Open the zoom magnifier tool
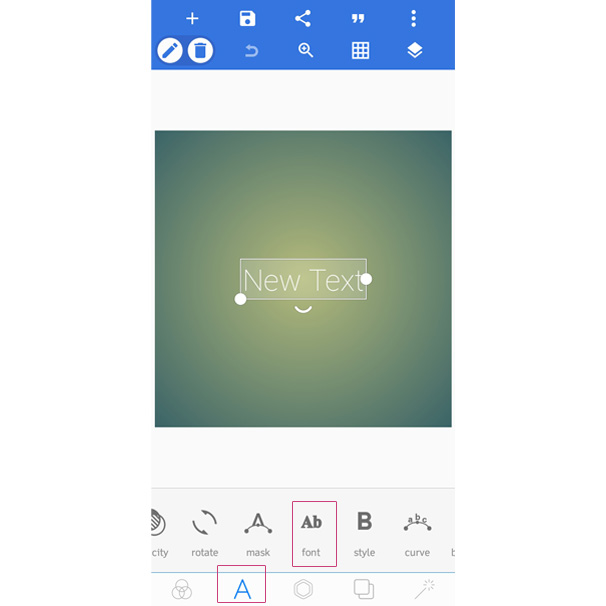Image resolution: width=606 pixels, height=606 pixels. (306, 50)
